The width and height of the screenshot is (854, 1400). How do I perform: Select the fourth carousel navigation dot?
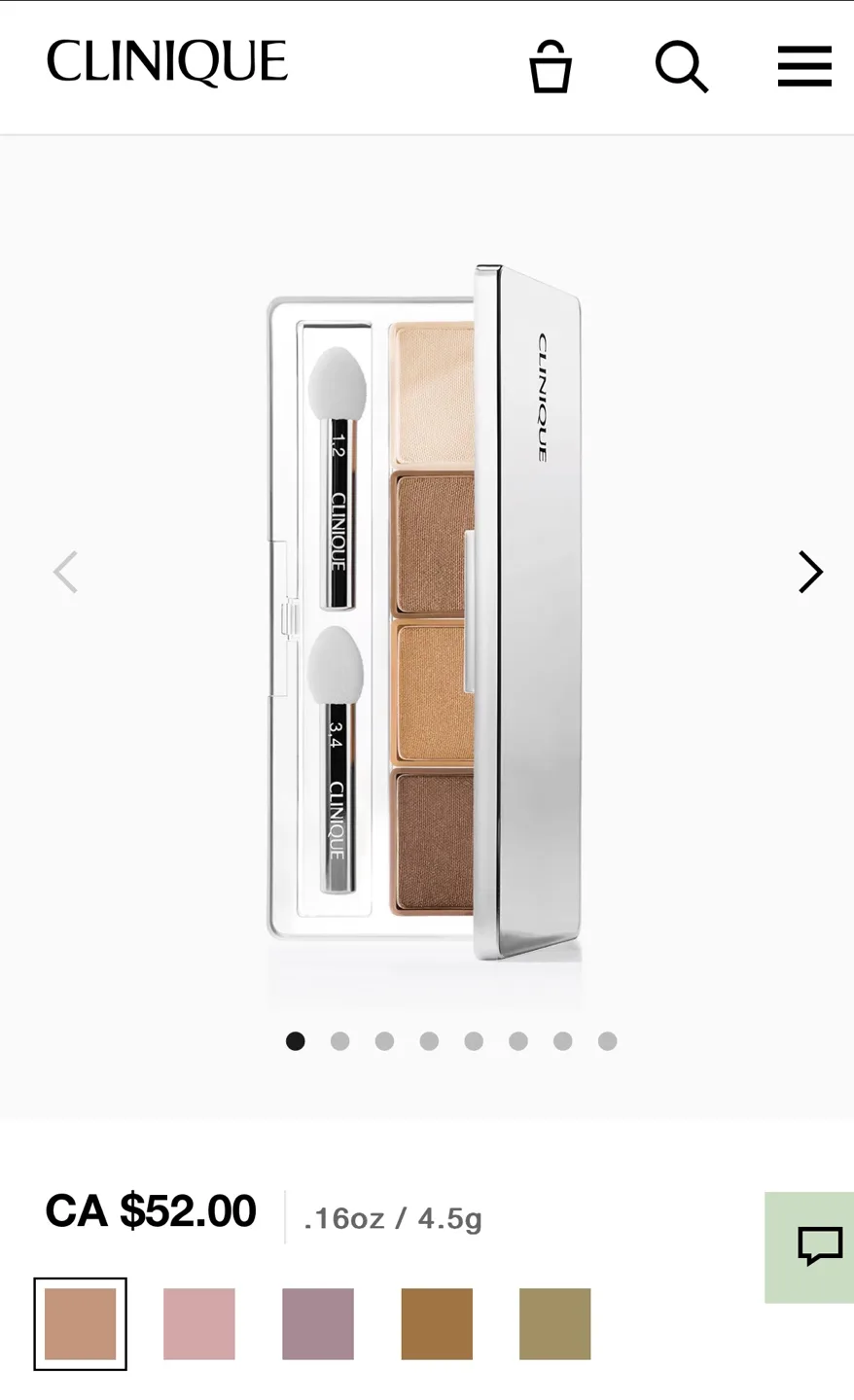pyautogui.click(x=429, y=1040)
